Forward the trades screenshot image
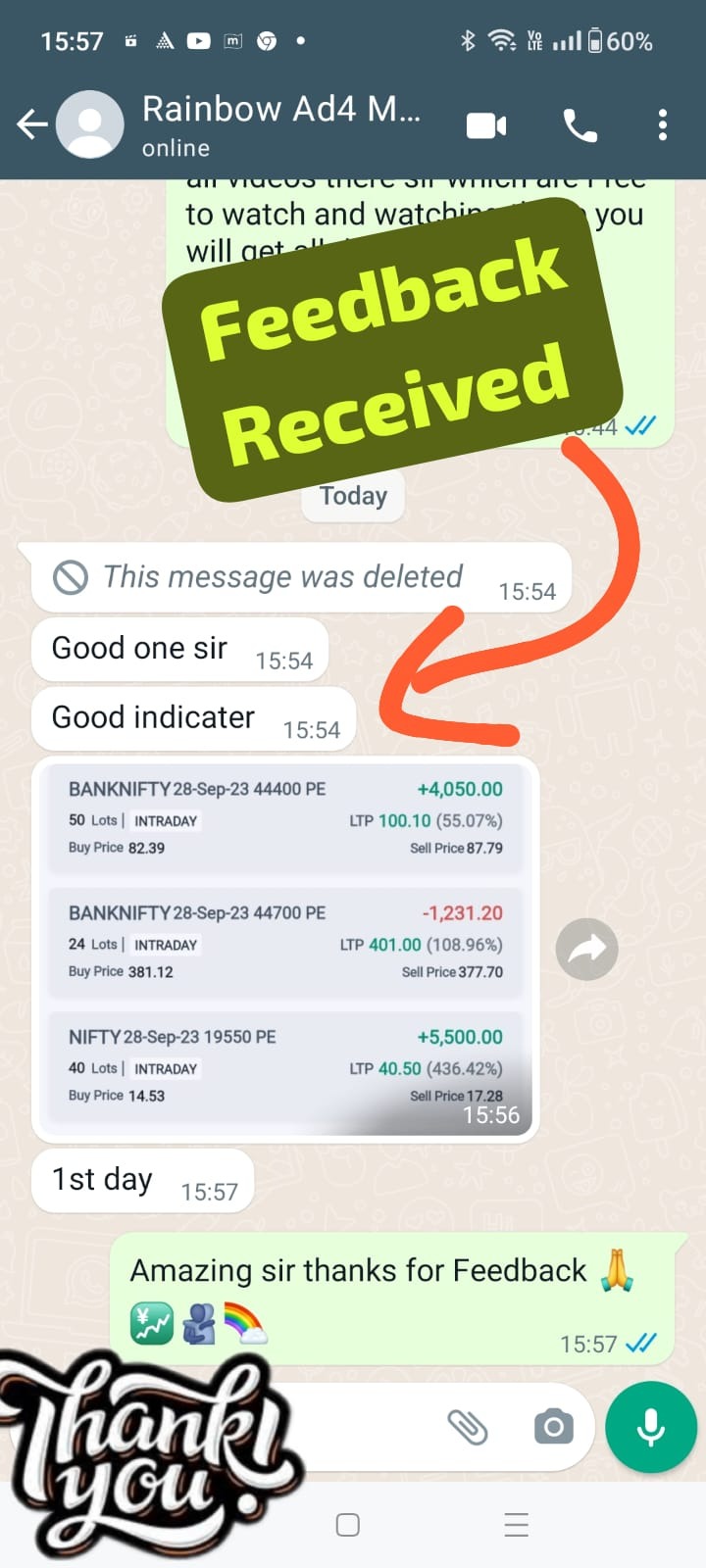This screenshot has width=706, height=1568. [586, 949]
